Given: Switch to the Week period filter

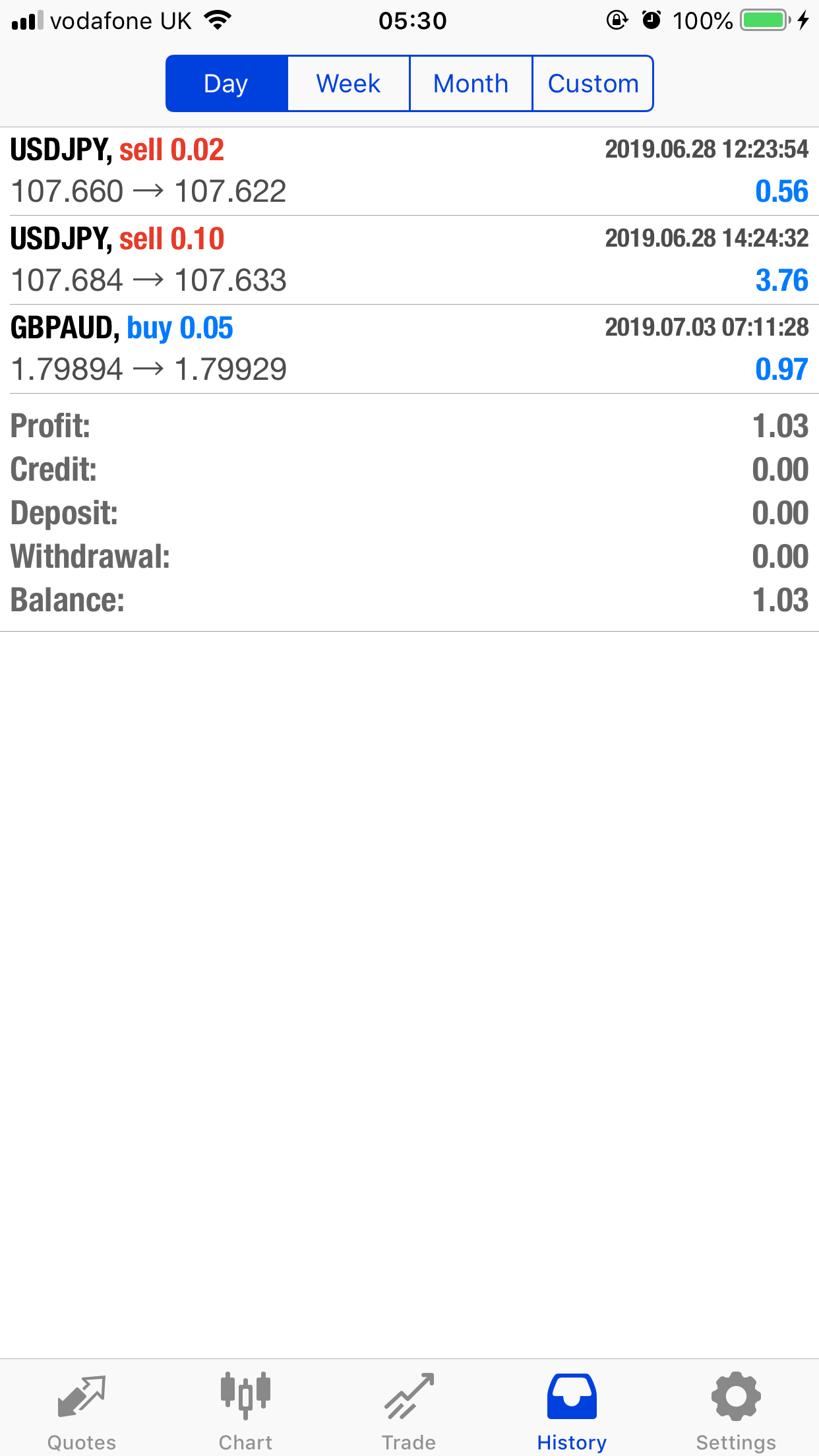Looking at the screenshot, I should pyautogui.click(x=349, y=84).
